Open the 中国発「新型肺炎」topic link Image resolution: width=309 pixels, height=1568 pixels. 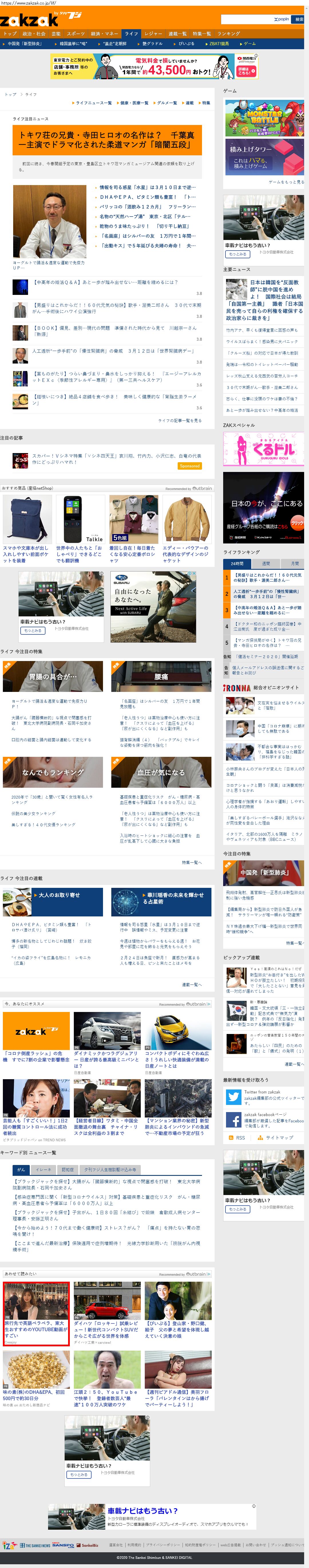click(x=23, y=44)
